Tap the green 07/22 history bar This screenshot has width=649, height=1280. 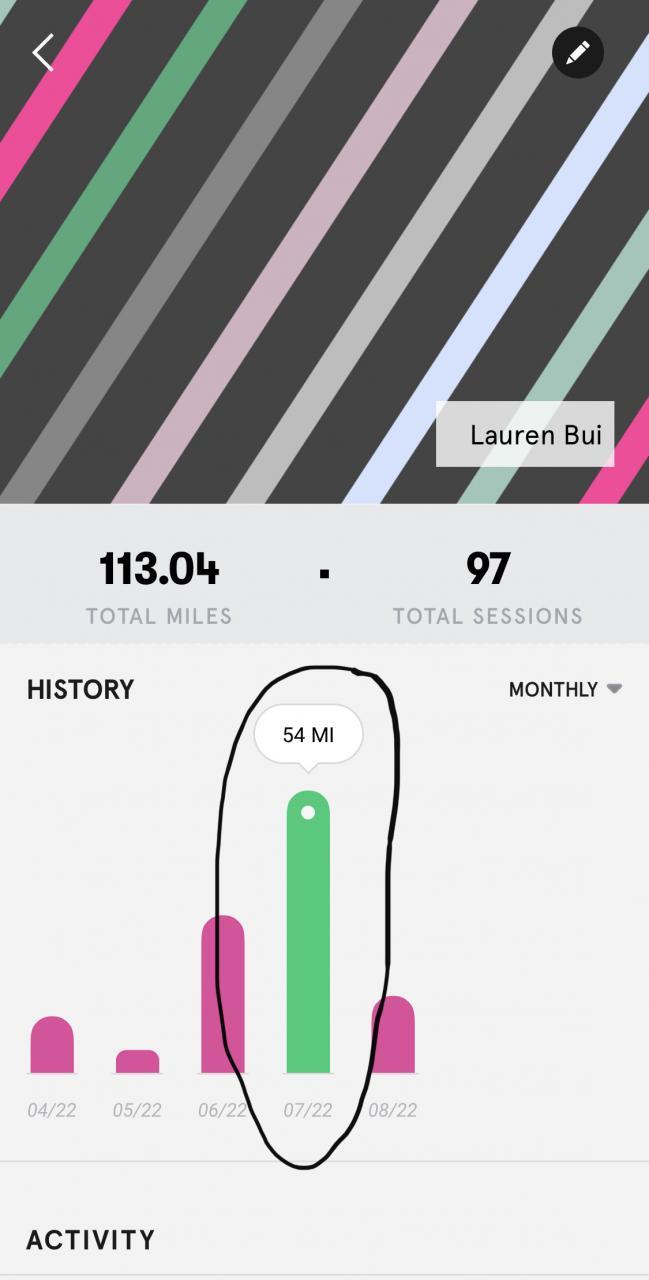coord(308,932)
